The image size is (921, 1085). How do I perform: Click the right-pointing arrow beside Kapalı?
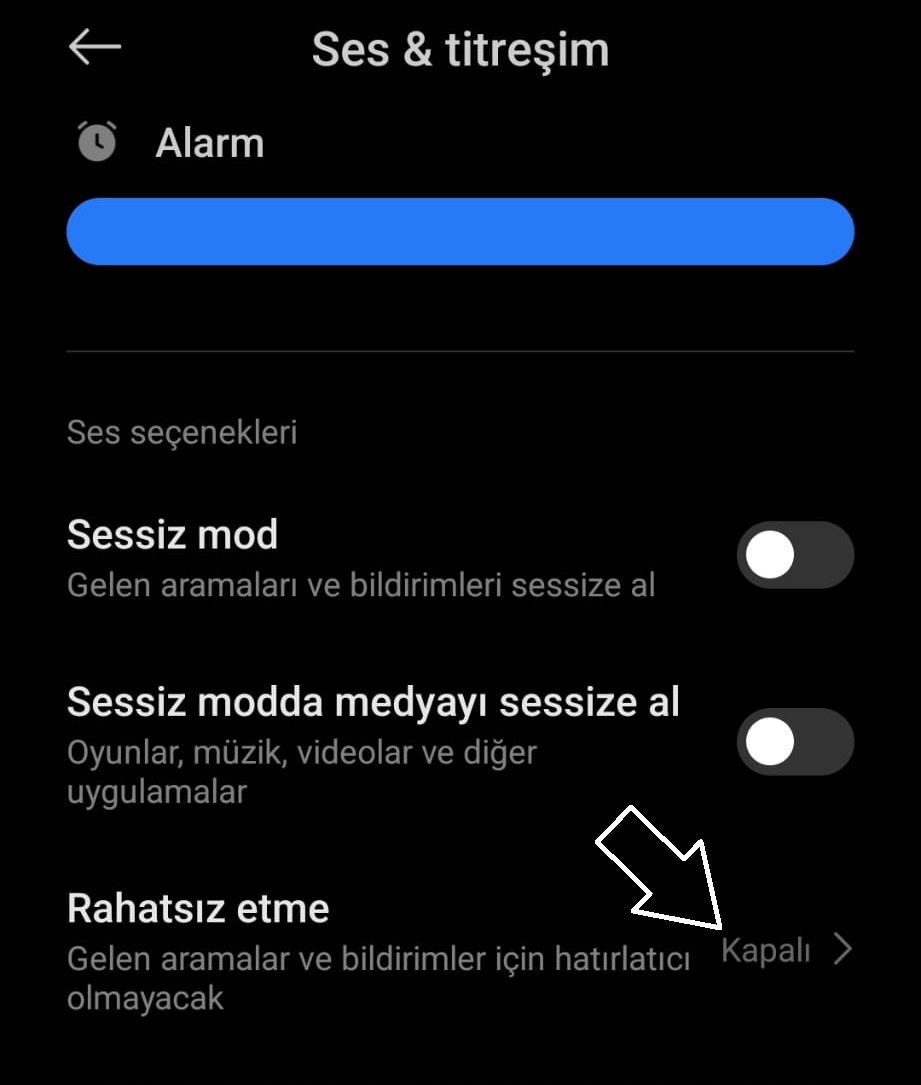click(x=845, y=948)
